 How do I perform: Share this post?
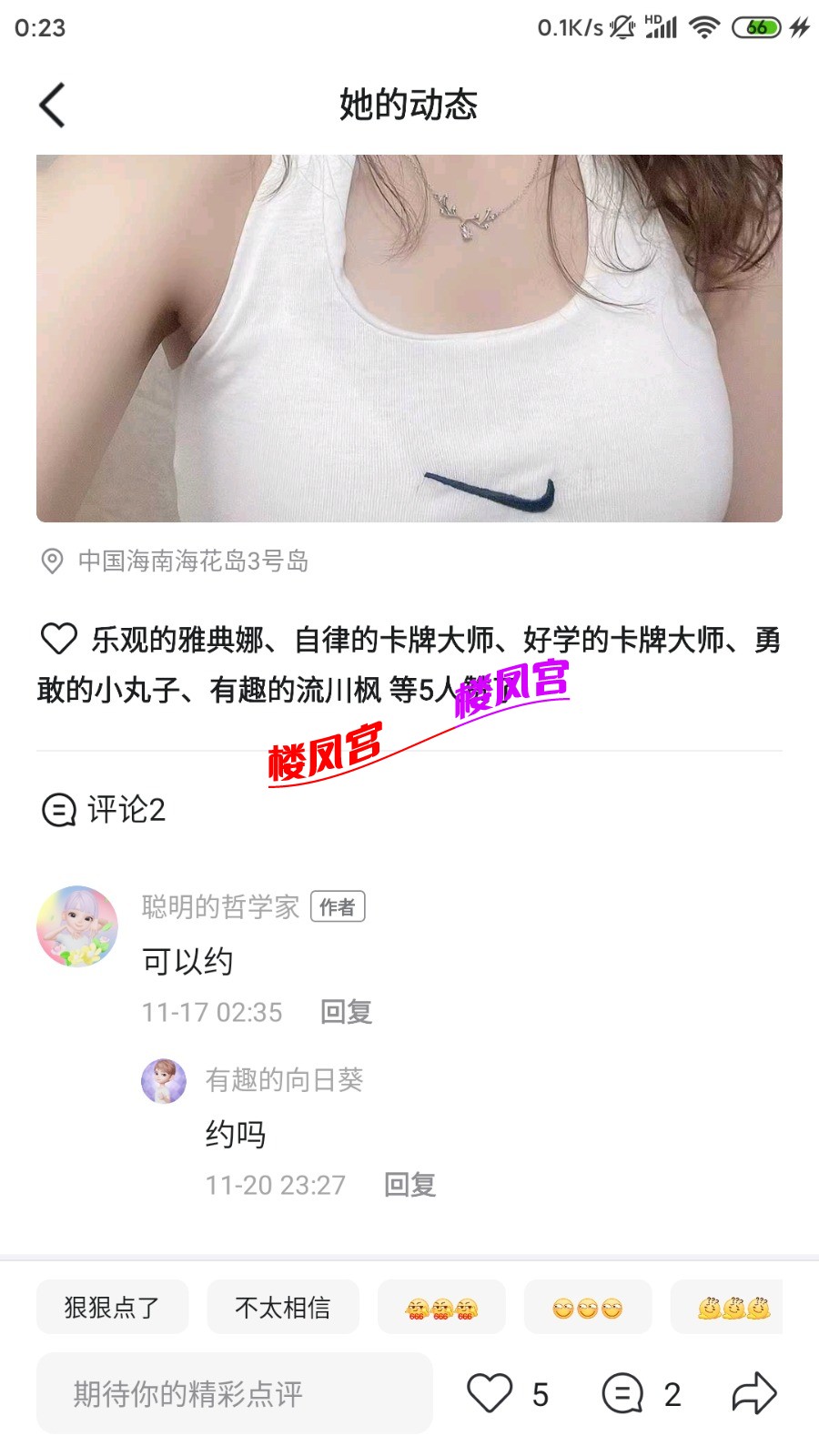click(753, 1393)
